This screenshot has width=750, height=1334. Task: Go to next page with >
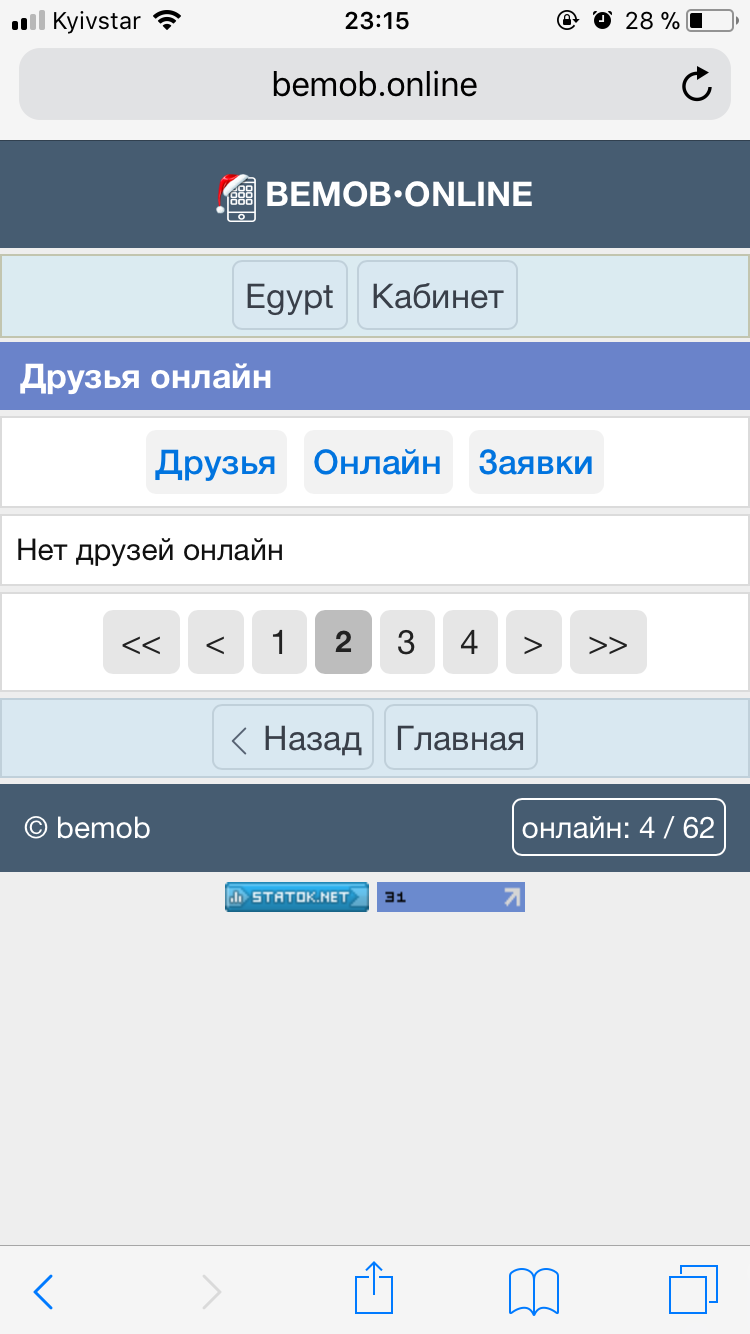pyautogui.click(x=533, y=642)
